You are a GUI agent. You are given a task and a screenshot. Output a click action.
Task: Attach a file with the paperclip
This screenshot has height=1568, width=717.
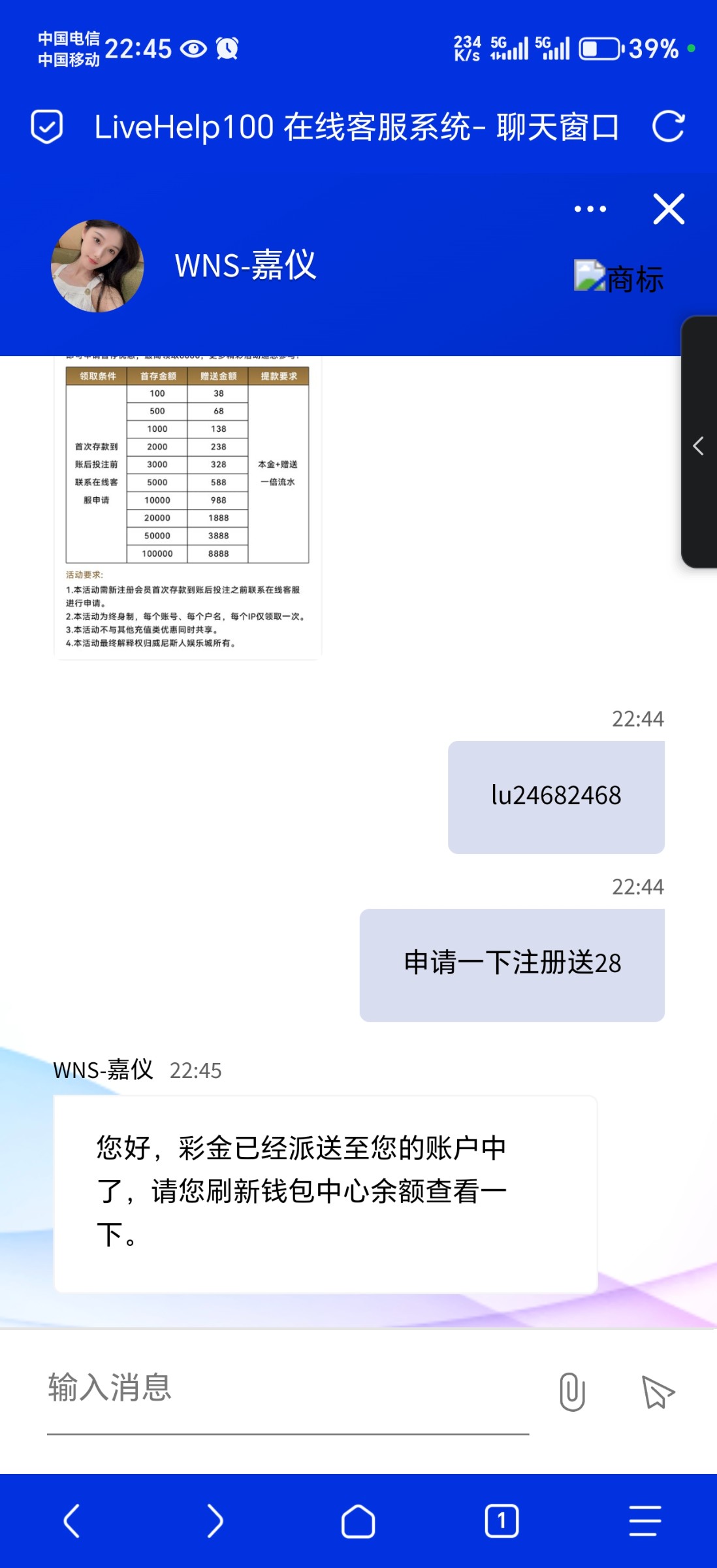click(x=571, y=1391)
